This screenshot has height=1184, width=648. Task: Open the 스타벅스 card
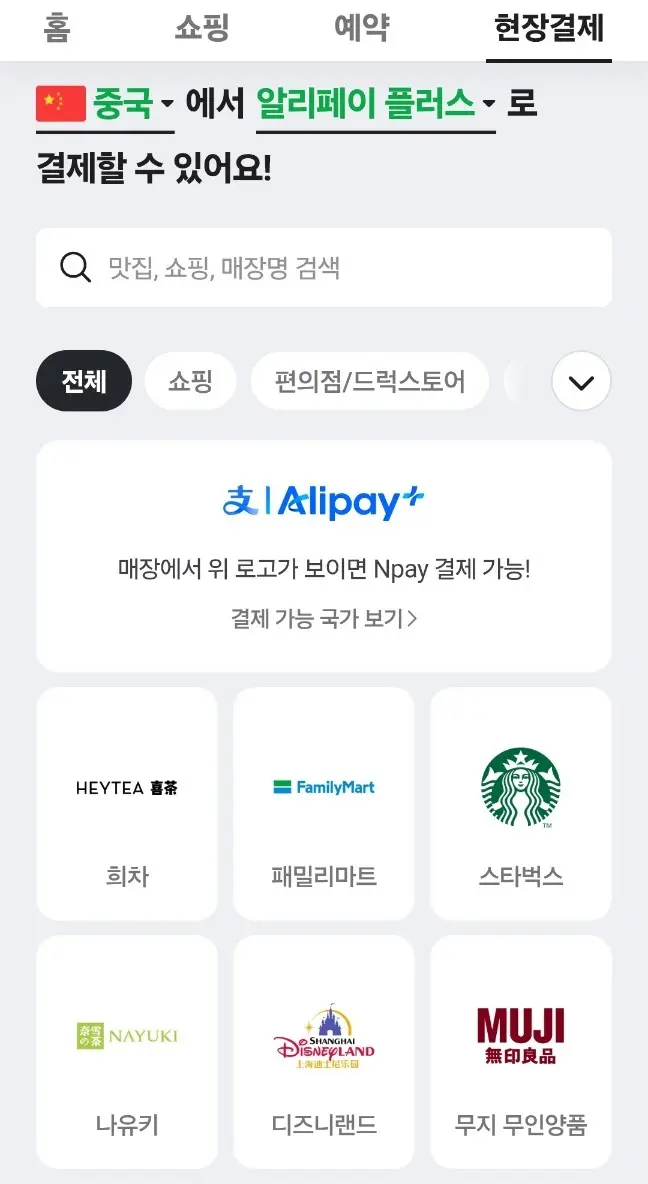(x=521, y=803)
